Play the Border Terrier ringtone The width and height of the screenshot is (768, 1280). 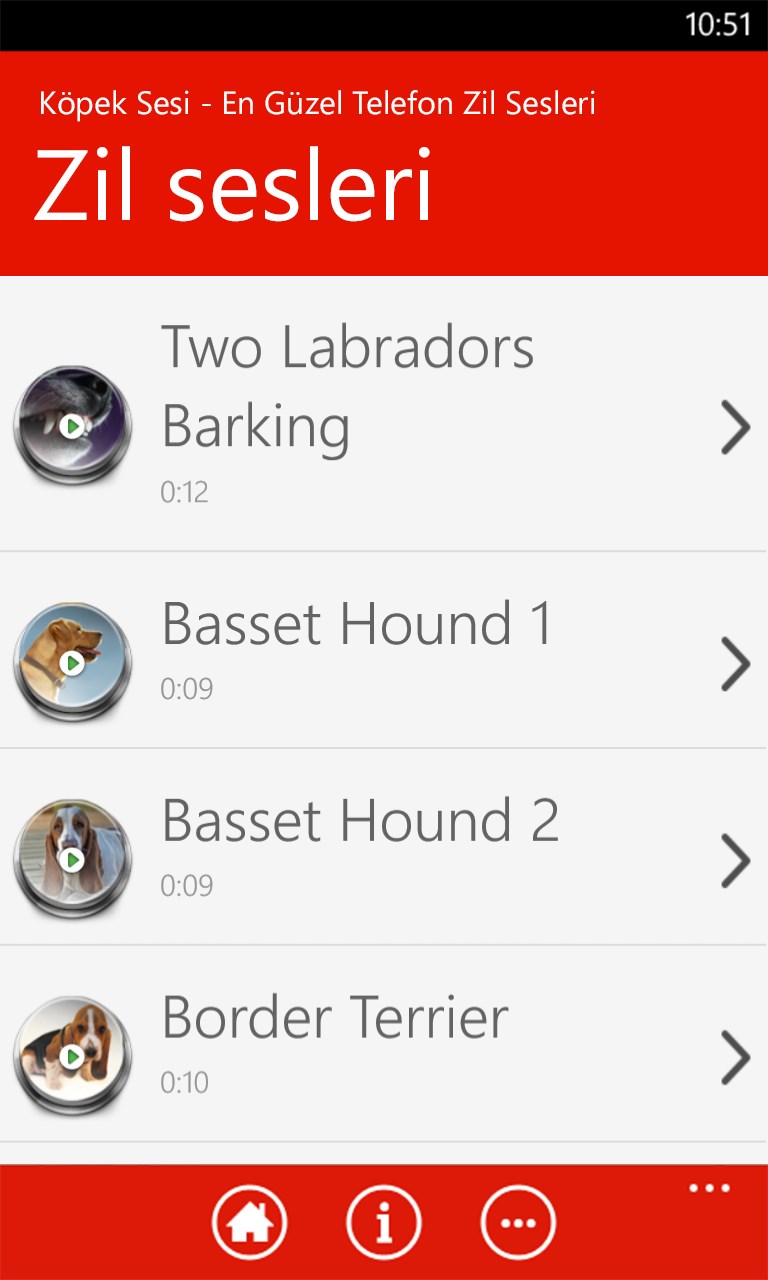tap(72, 1056)
